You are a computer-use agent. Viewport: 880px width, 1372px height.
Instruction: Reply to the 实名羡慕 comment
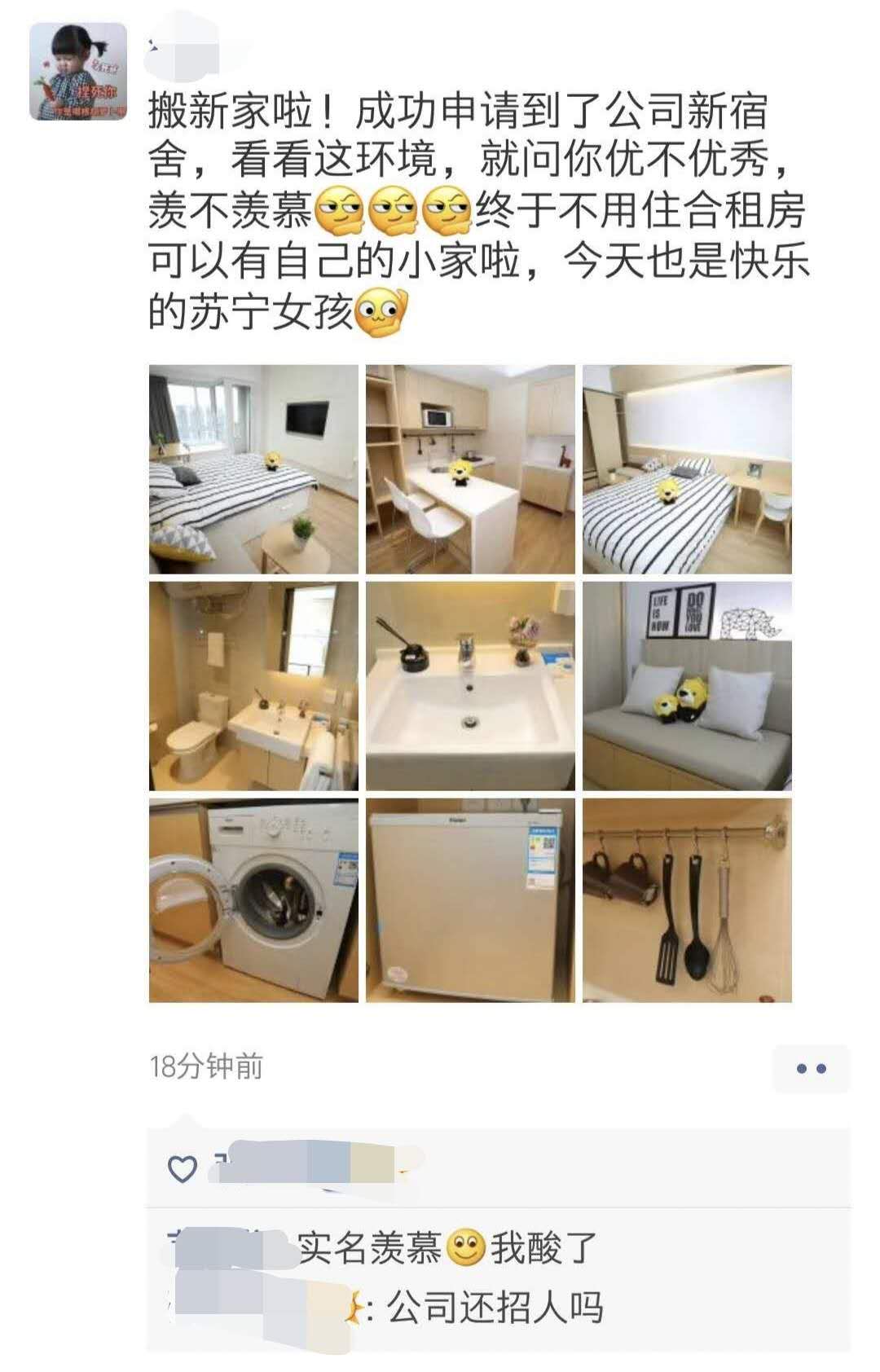[447, 1248]
